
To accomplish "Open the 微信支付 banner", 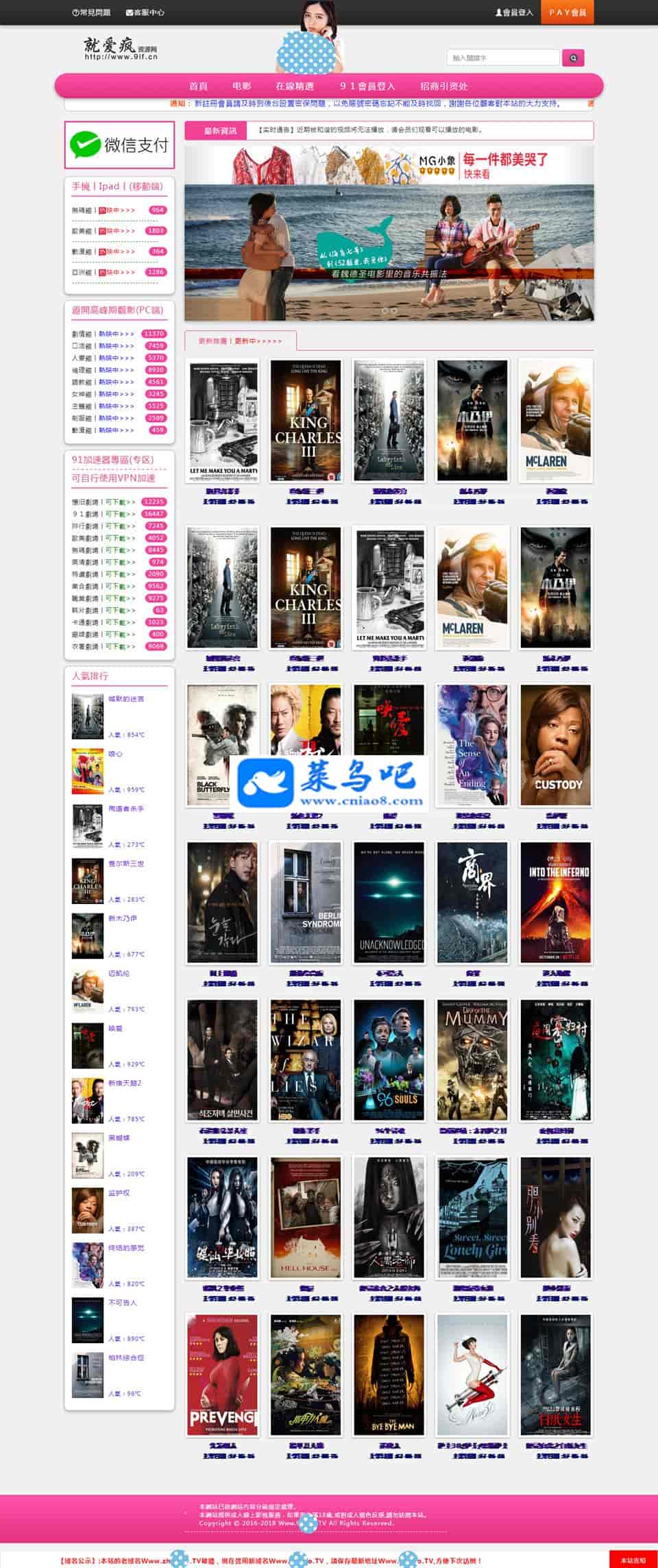I will [x=119, y=145].
